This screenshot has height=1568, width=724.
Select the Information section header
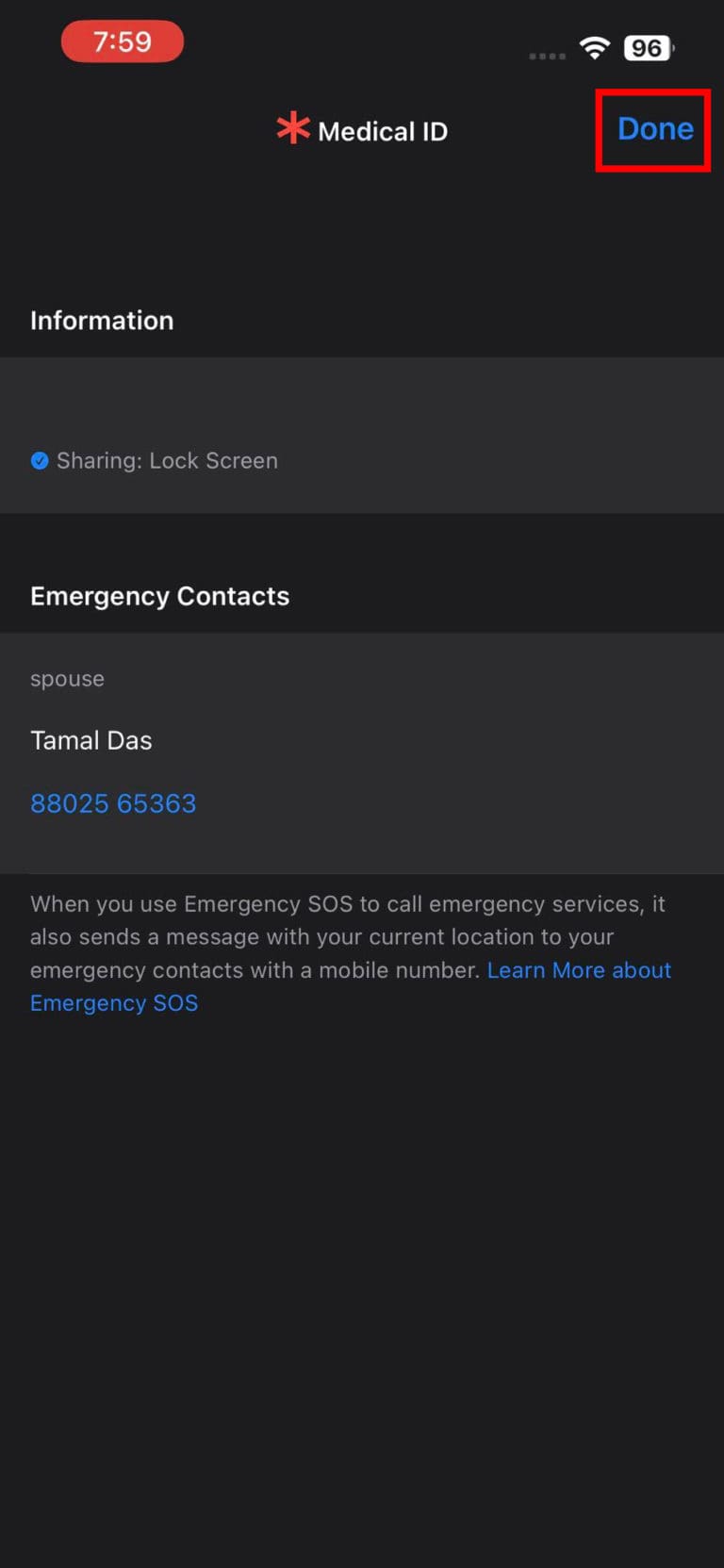(102, 321)
